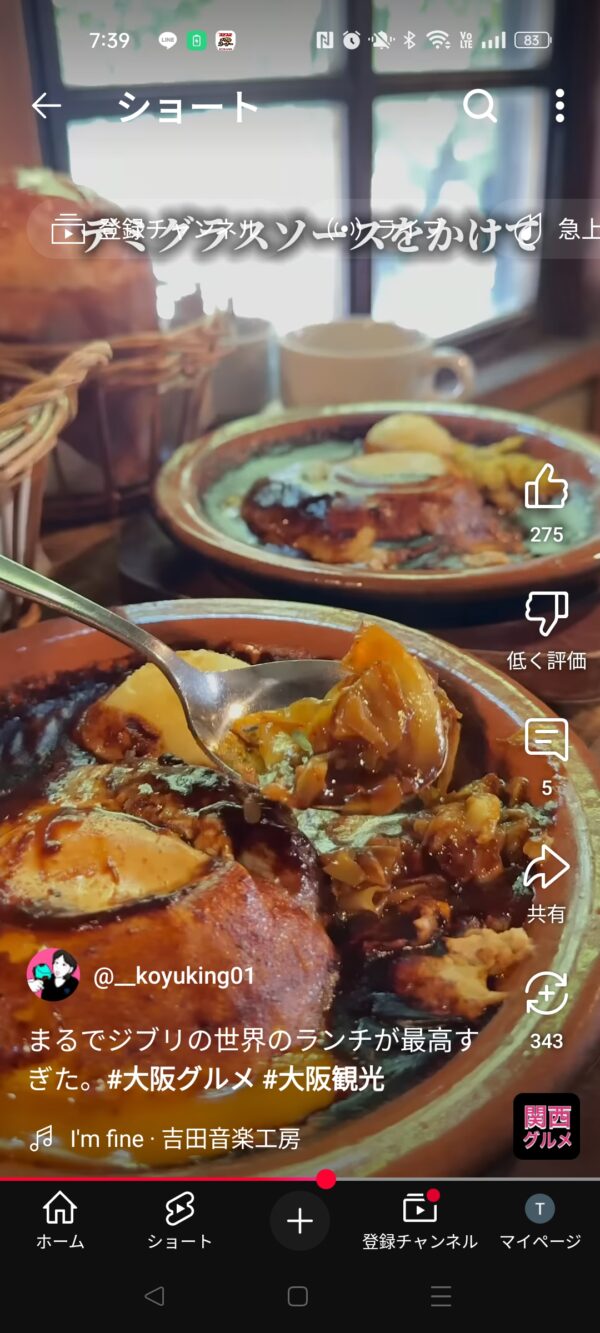The height and width of the screenshot is (1333, 600).
Task: Open the comments for this Short
Action: point(546,741)
